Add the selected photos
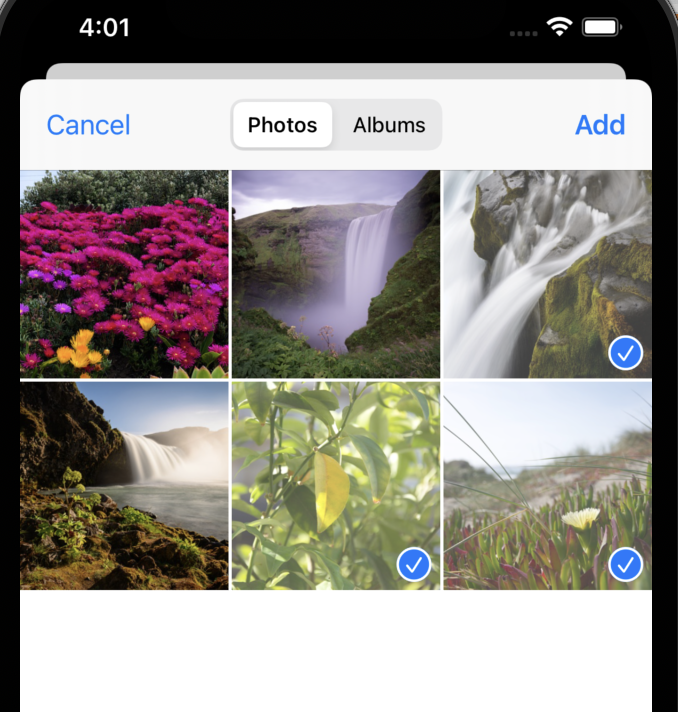Screen dimensions: 678x712 (x=599, y=125)
